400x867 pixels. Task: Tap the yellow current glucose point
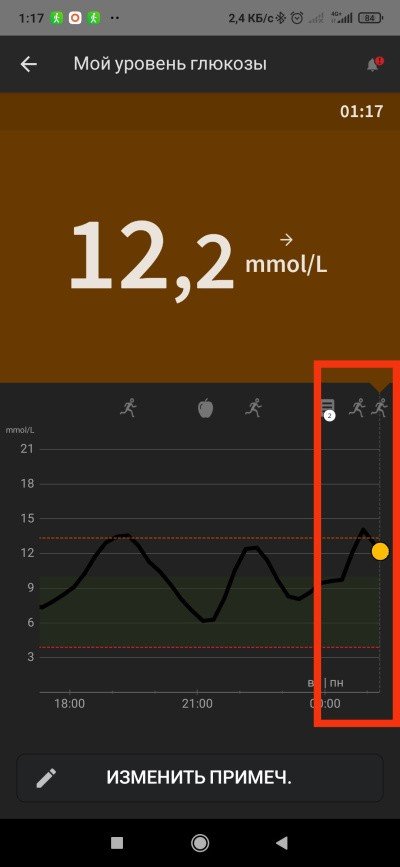(380, 551)
